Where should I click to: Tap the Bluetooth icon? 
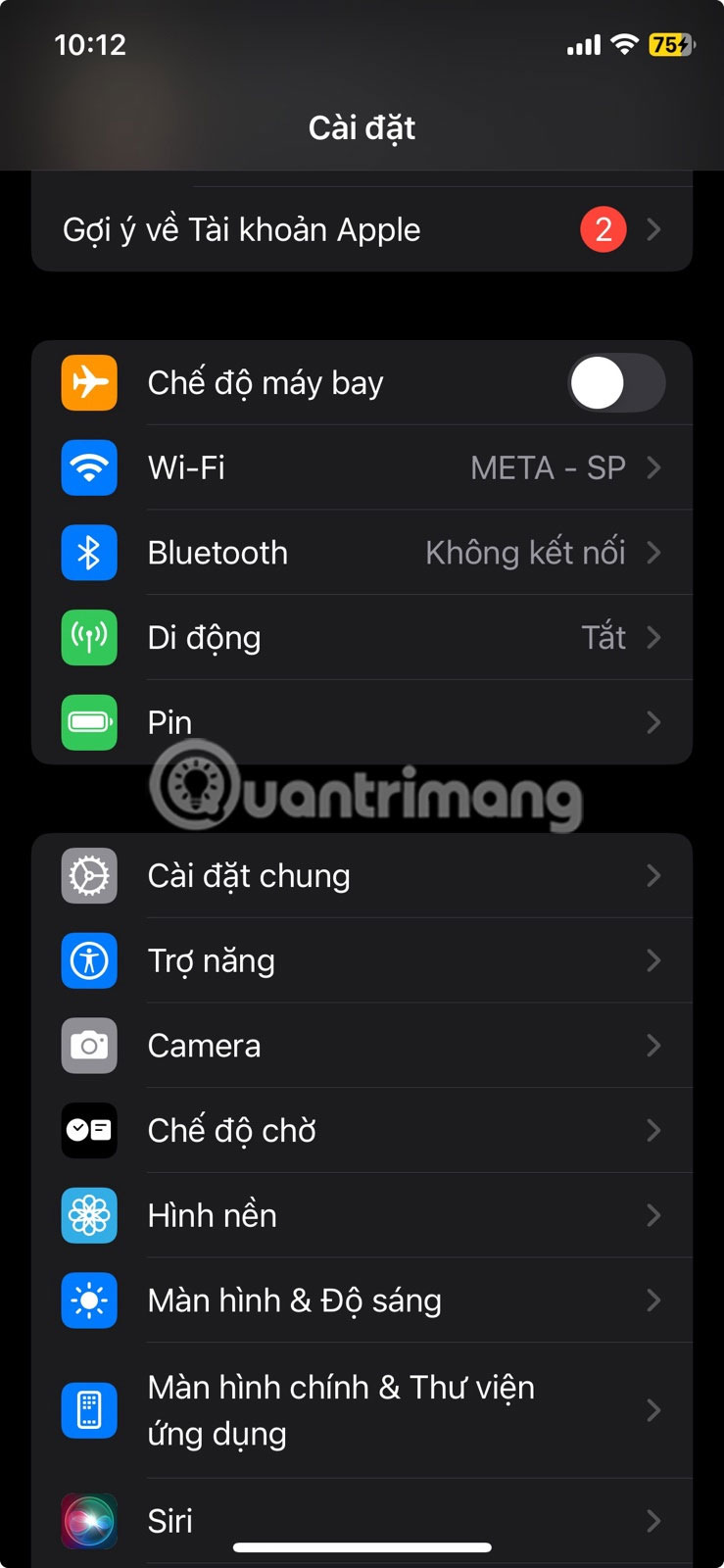[x=89, y=553]
